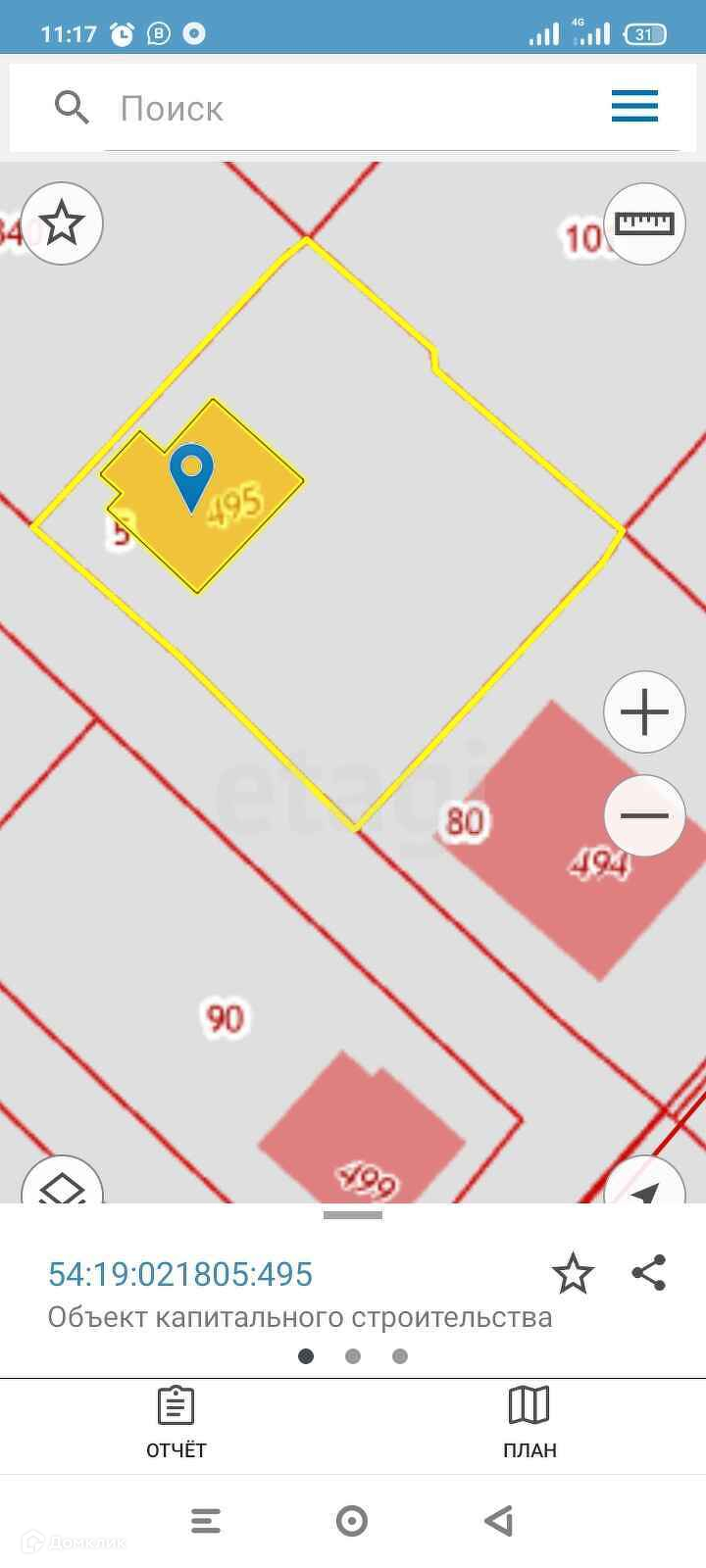Screen dimensions: 706x1568
Task: Zoom in with the plus button
Action: (x=644, y=712)
